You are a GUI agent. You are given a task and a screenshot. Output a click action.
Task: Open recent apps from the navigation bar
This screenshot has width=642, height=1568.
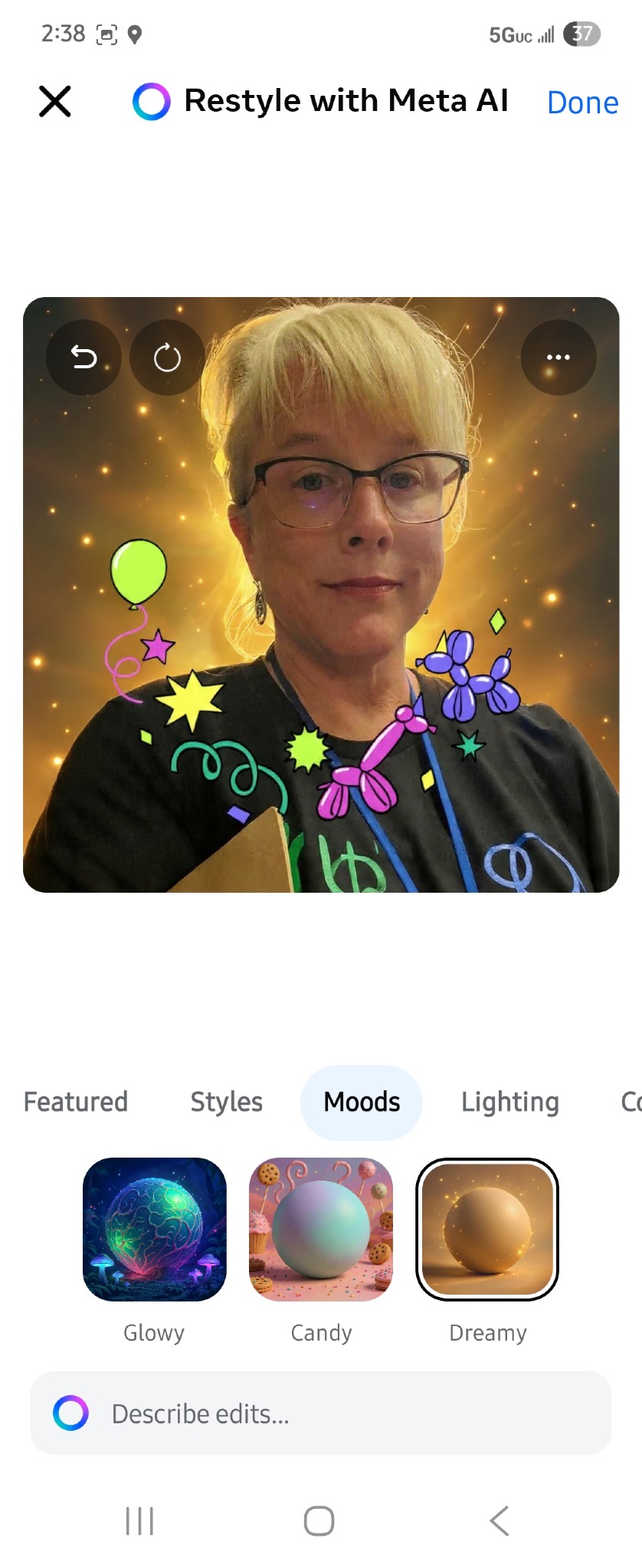coord(139,1521)
